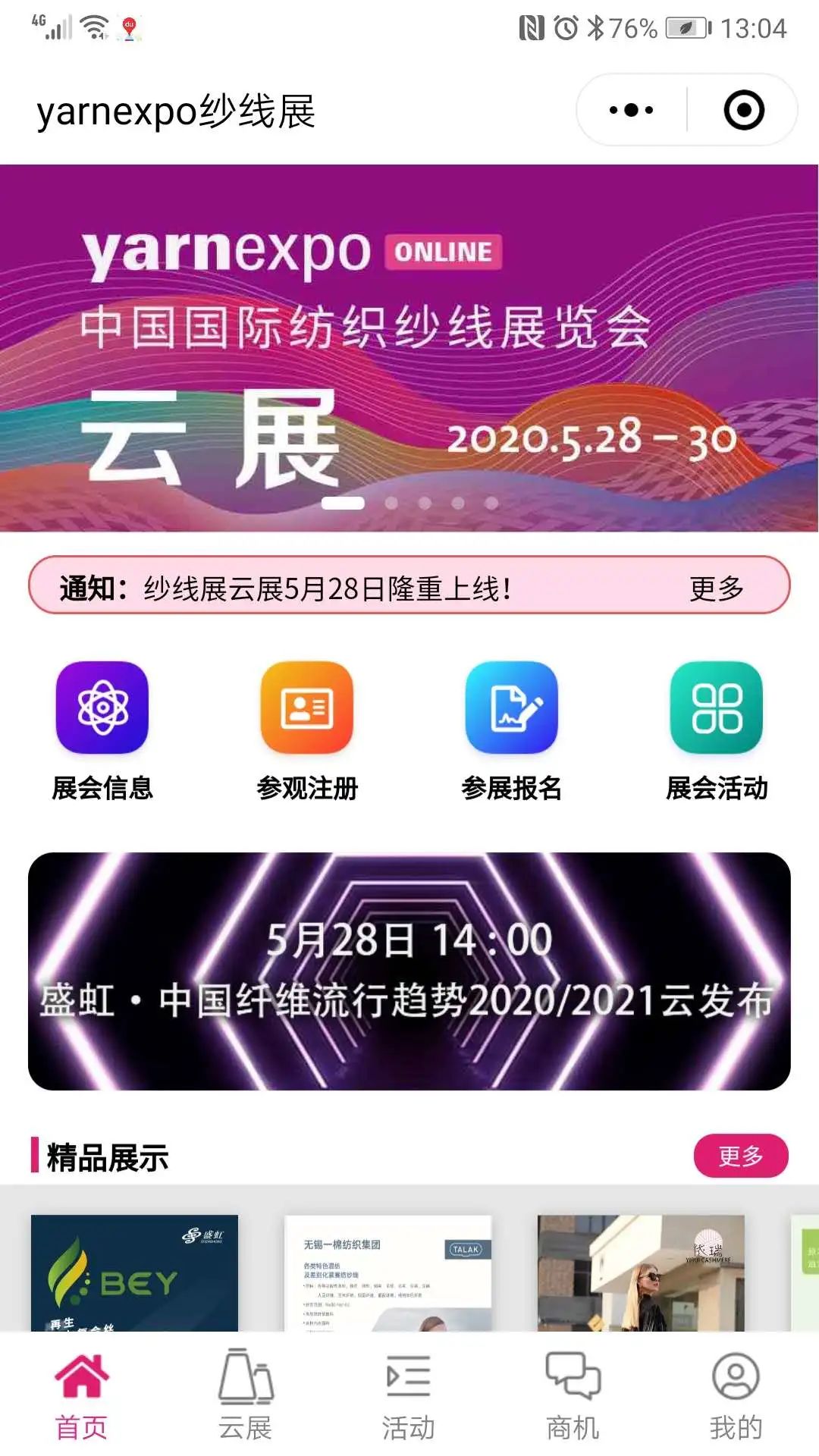Tap 更多 next to 精品展示
The height and width of the screenshot is (1456, 819).
pyautogui.click(x=740, y=1156)
